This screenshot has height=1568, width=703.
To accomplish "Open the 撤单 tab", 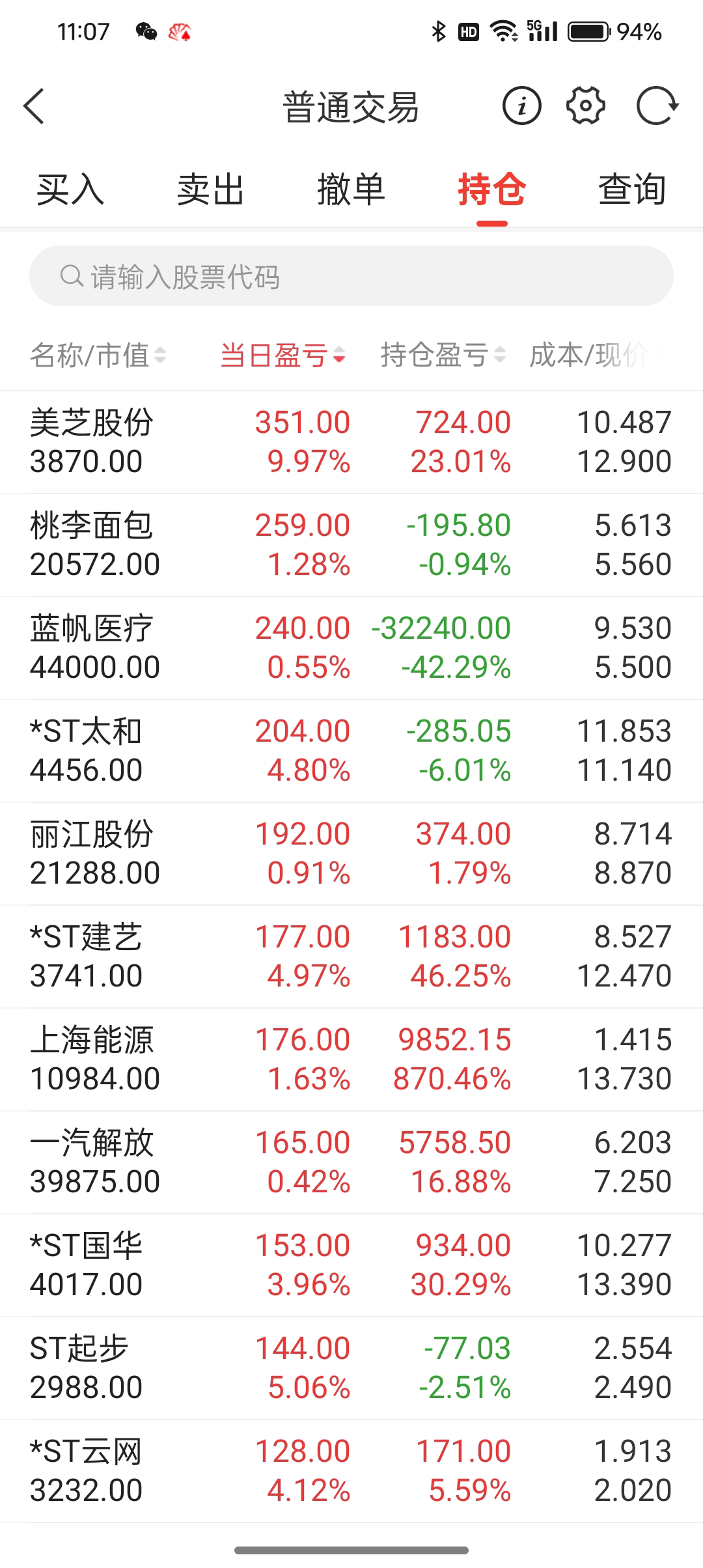I will 351,190.
